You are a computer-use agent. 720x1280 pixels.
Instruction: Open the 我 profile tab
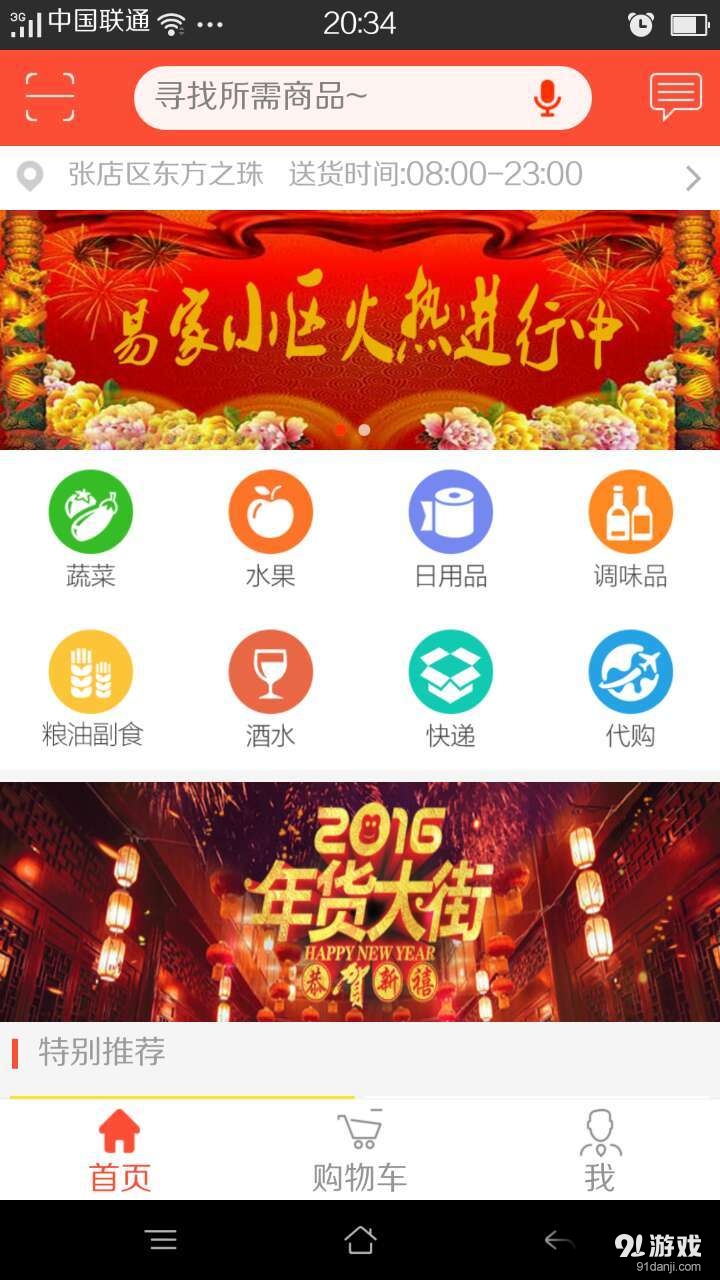601,1148
